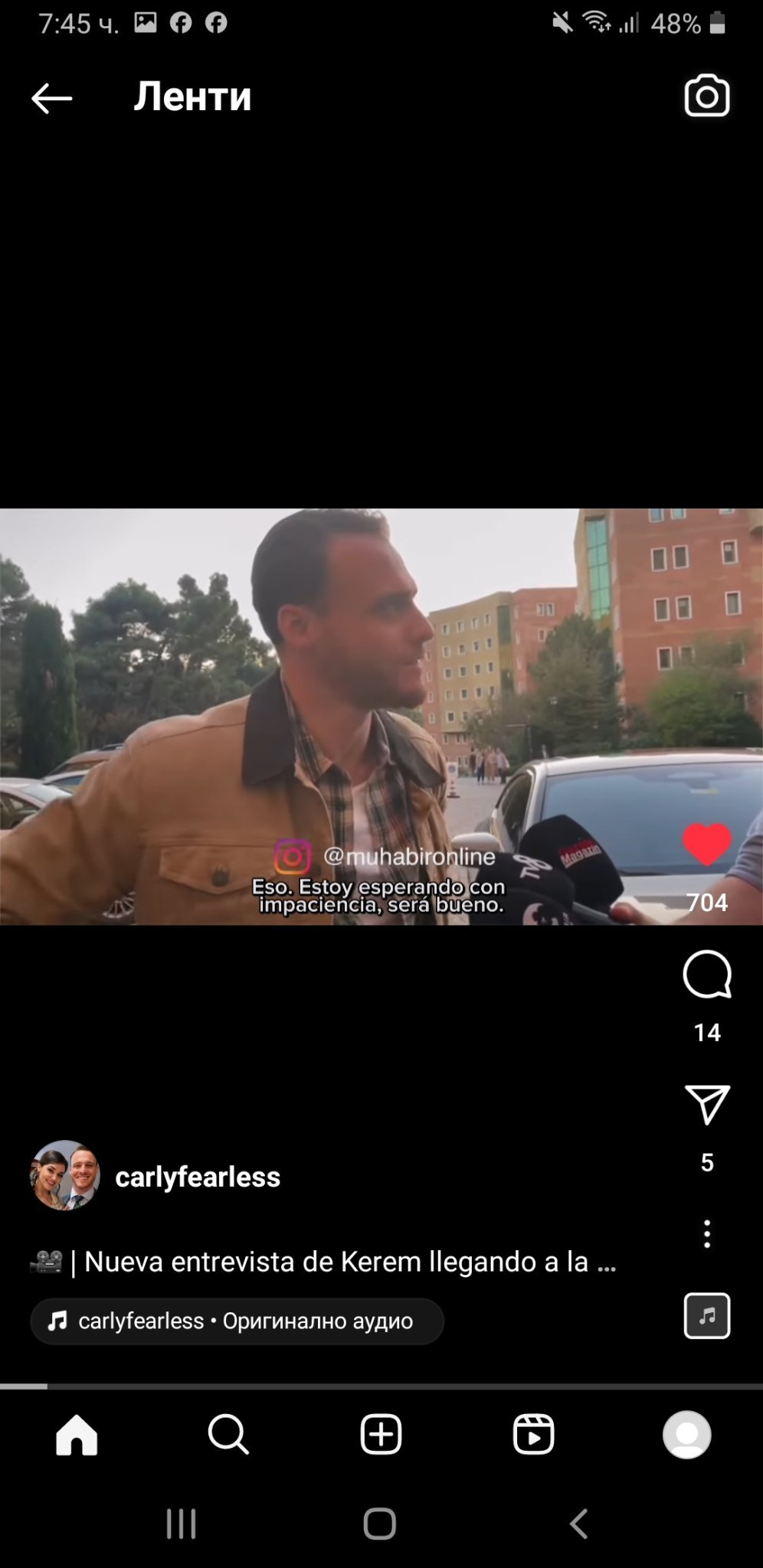
Task: Visit the carlyfearless username link
Action: tap(198, 1177)
